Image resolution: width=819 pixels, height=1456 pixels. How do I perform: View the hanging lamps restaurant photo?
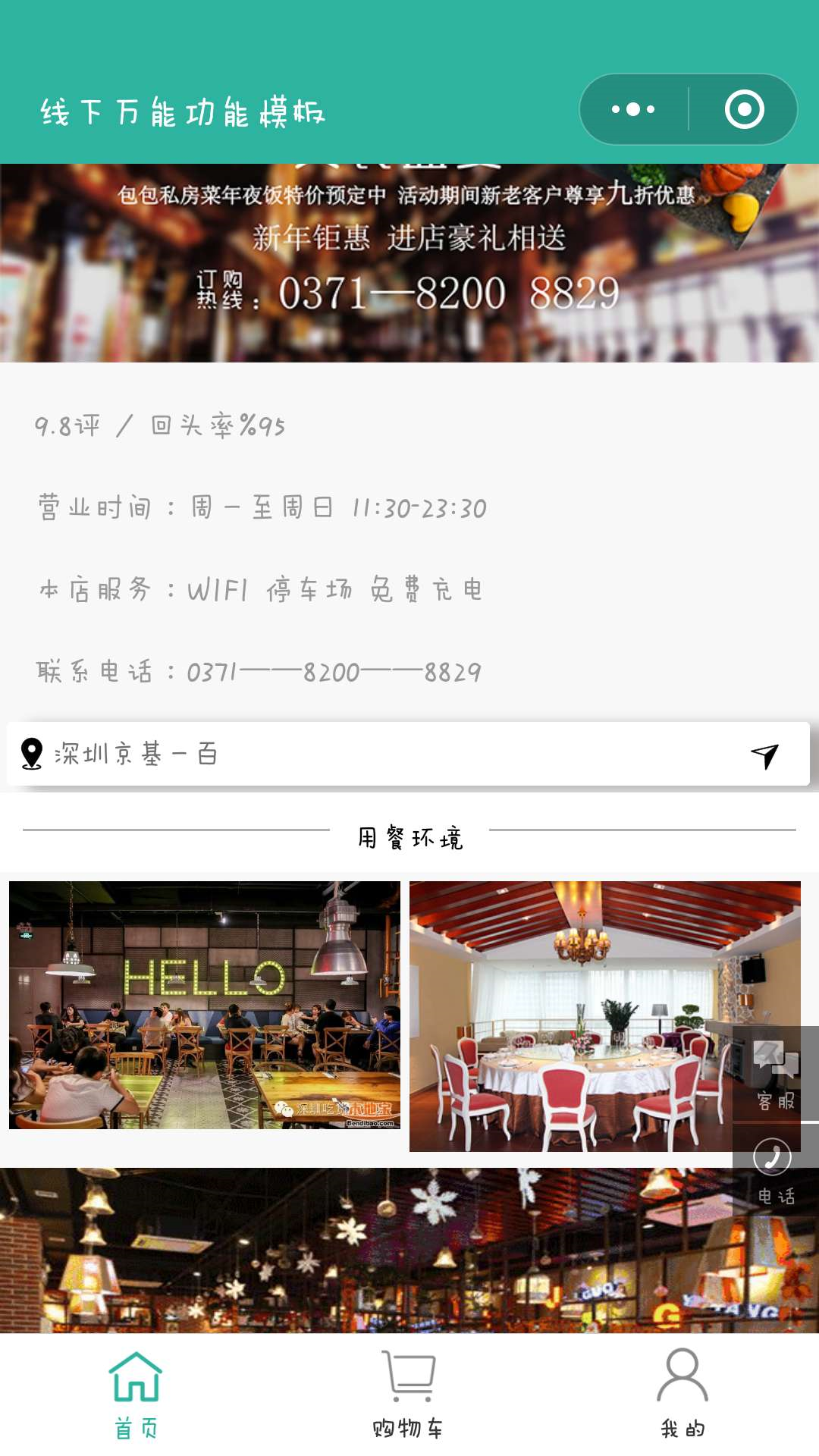tap(364, 1251)
